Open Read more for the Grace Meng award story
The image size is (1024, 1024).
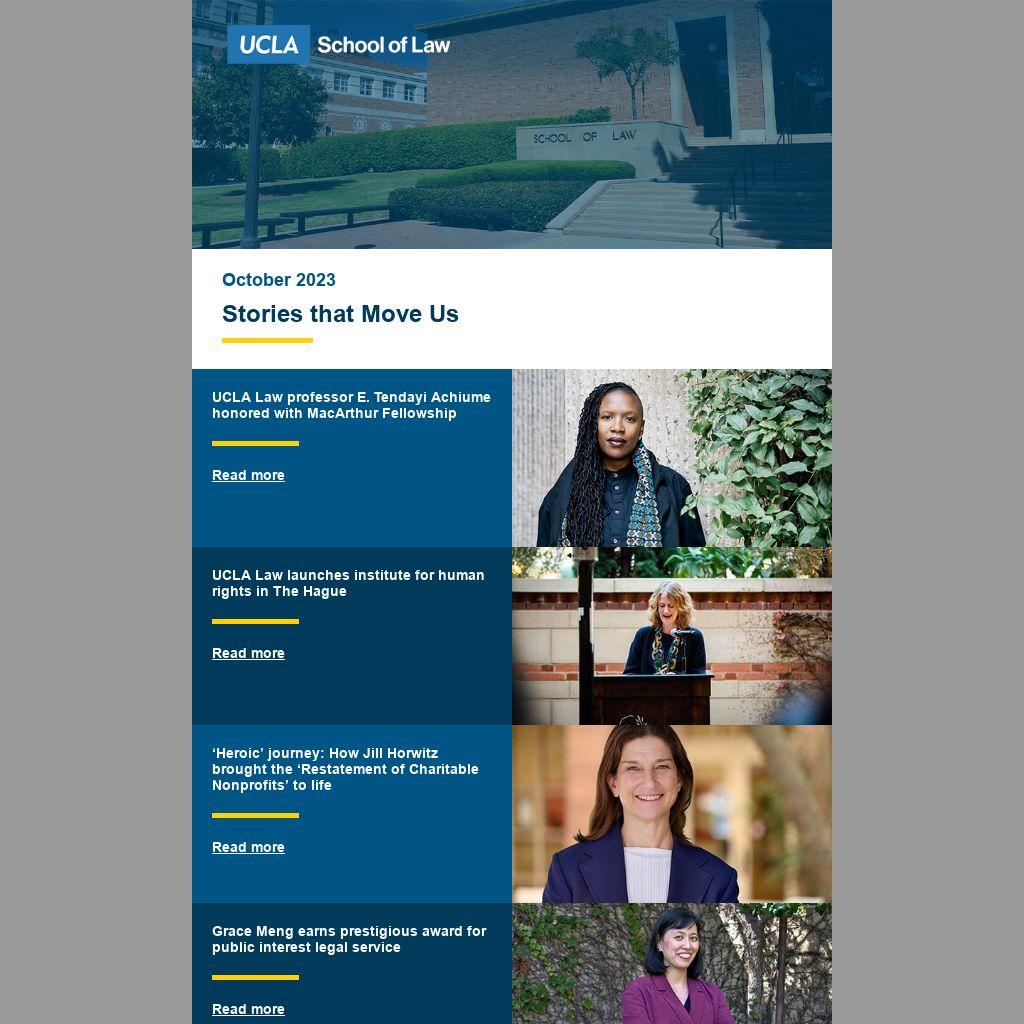point(248,1009)
